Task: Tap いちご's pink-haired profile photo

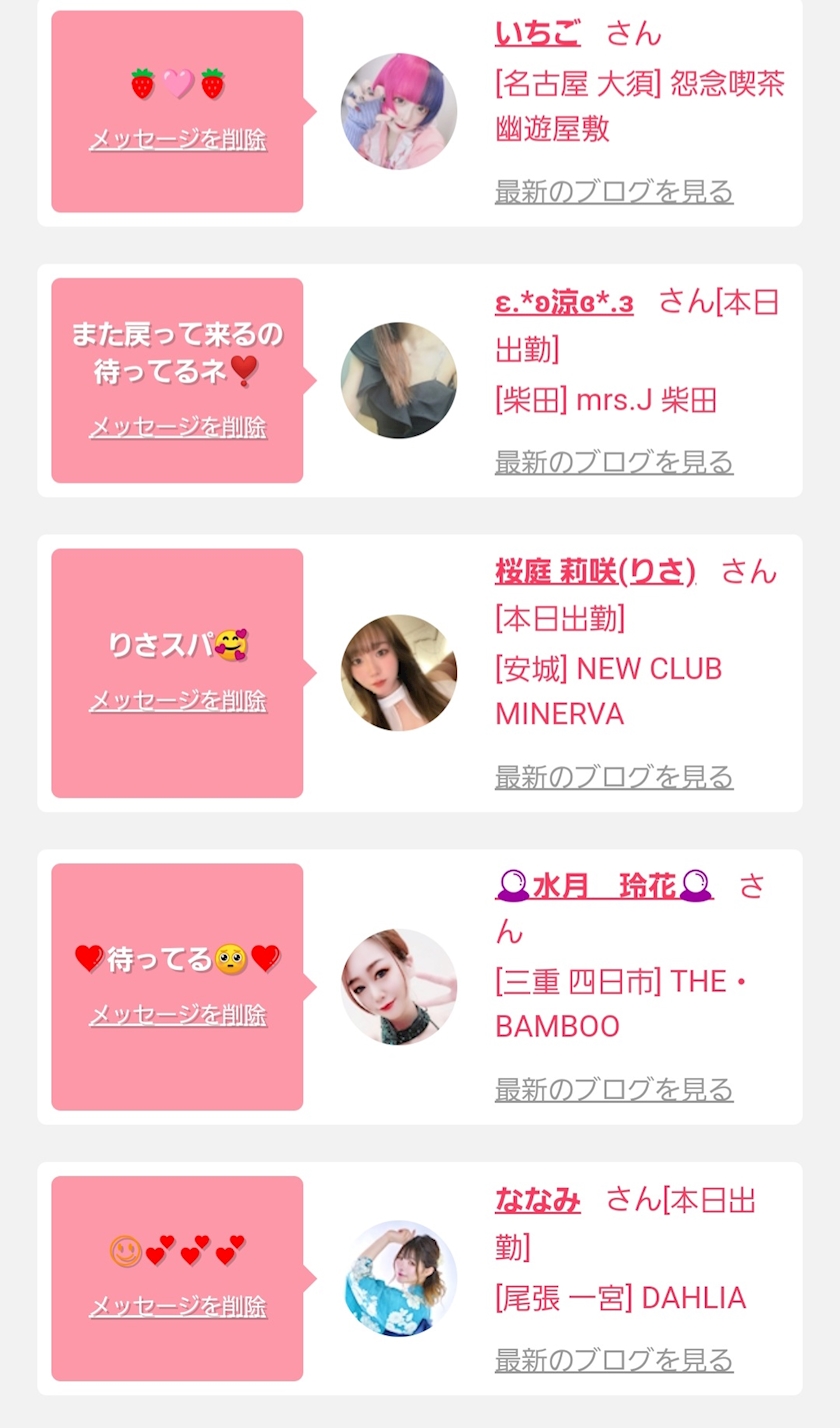Action: click(x=399, y=111)
